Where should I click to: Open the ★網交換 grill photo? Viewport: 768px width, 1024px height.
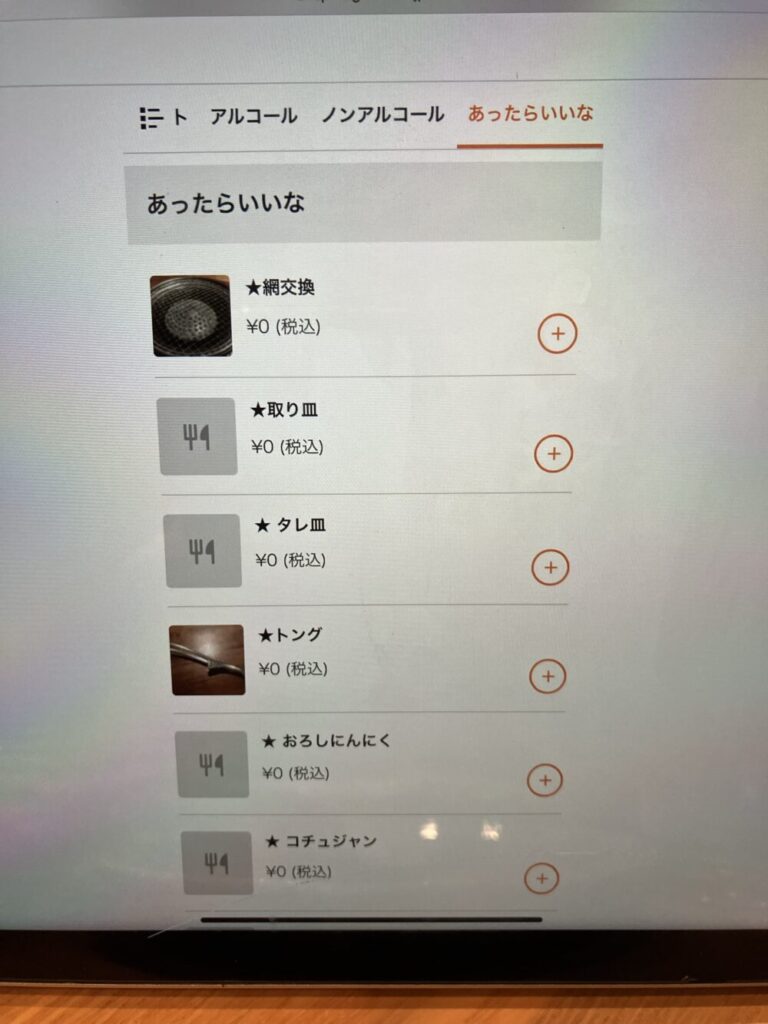[x=190, y=316]
